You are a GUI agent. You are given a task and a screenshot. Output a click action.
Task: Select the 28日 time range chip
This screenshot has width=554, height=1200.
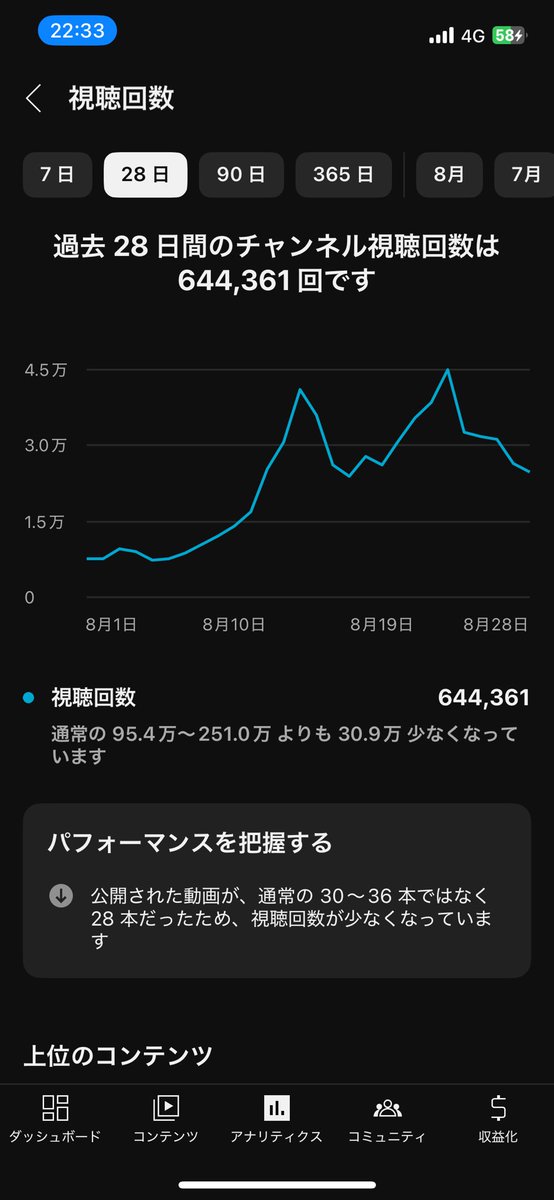(x=145, y=175)
